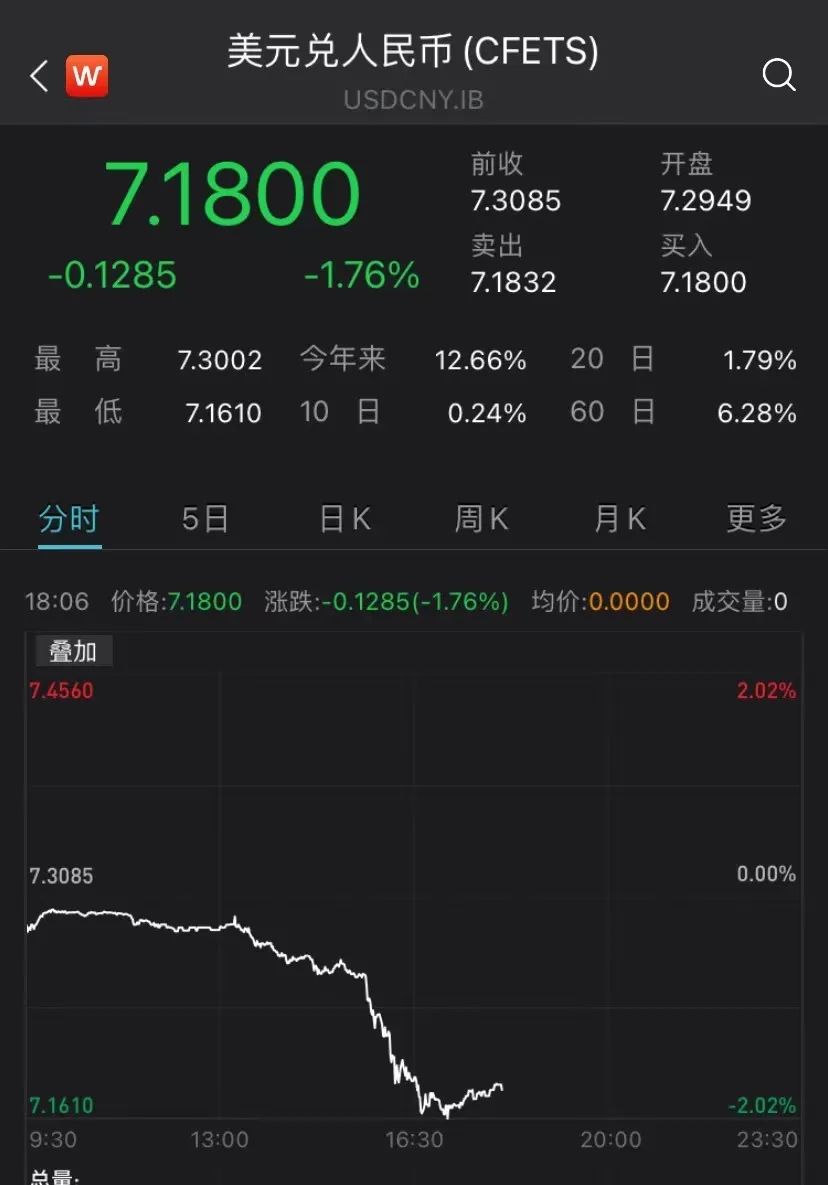Click the 买入 price 7.1800
This screenshot has height=1185, width=828.
tap(703, 282)
